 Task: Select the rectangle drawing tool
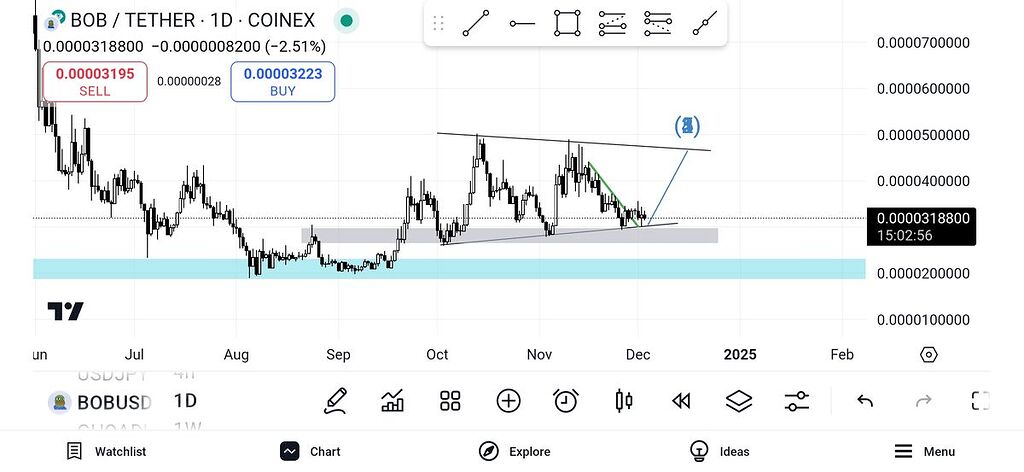567,23
